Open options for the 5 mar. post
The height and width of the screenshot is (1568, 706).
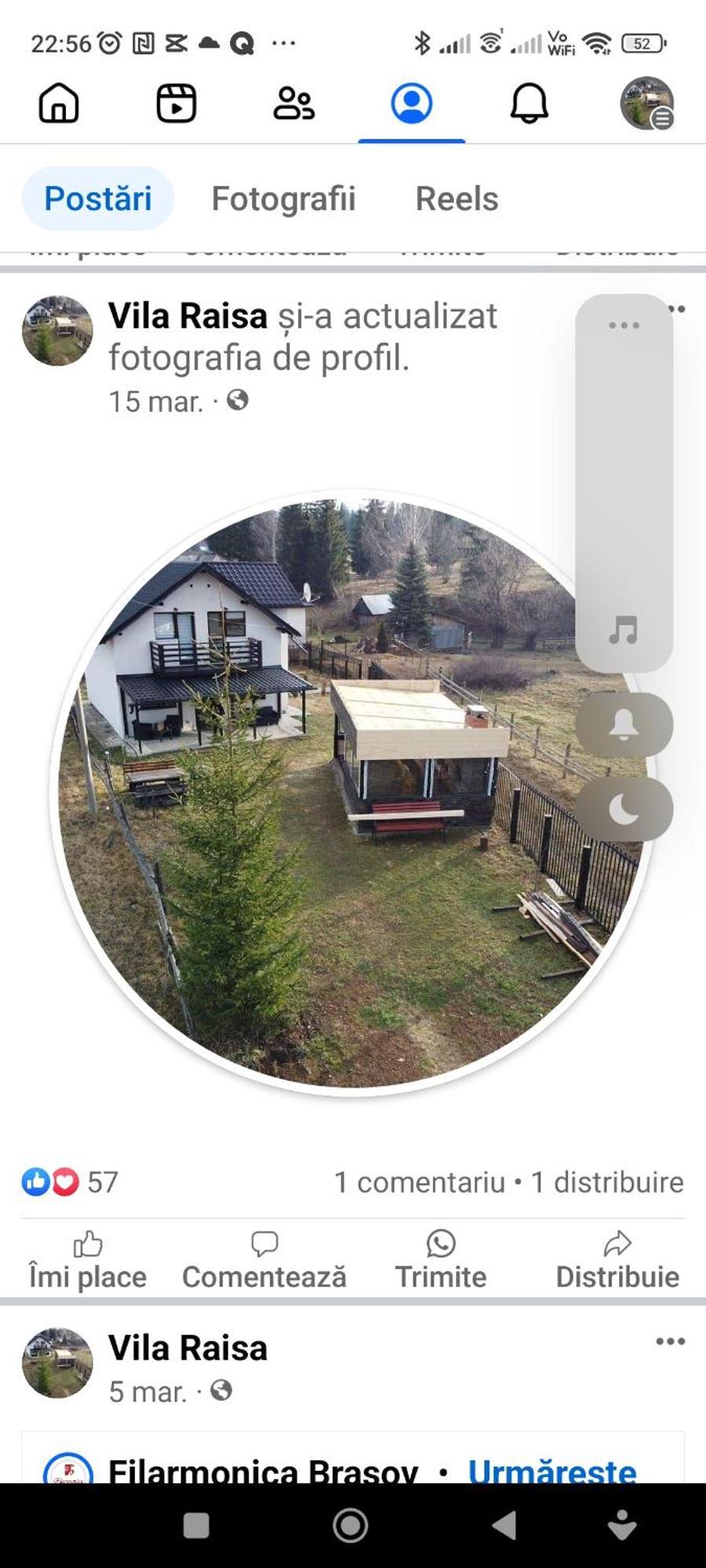click(x=671, y=1341)
